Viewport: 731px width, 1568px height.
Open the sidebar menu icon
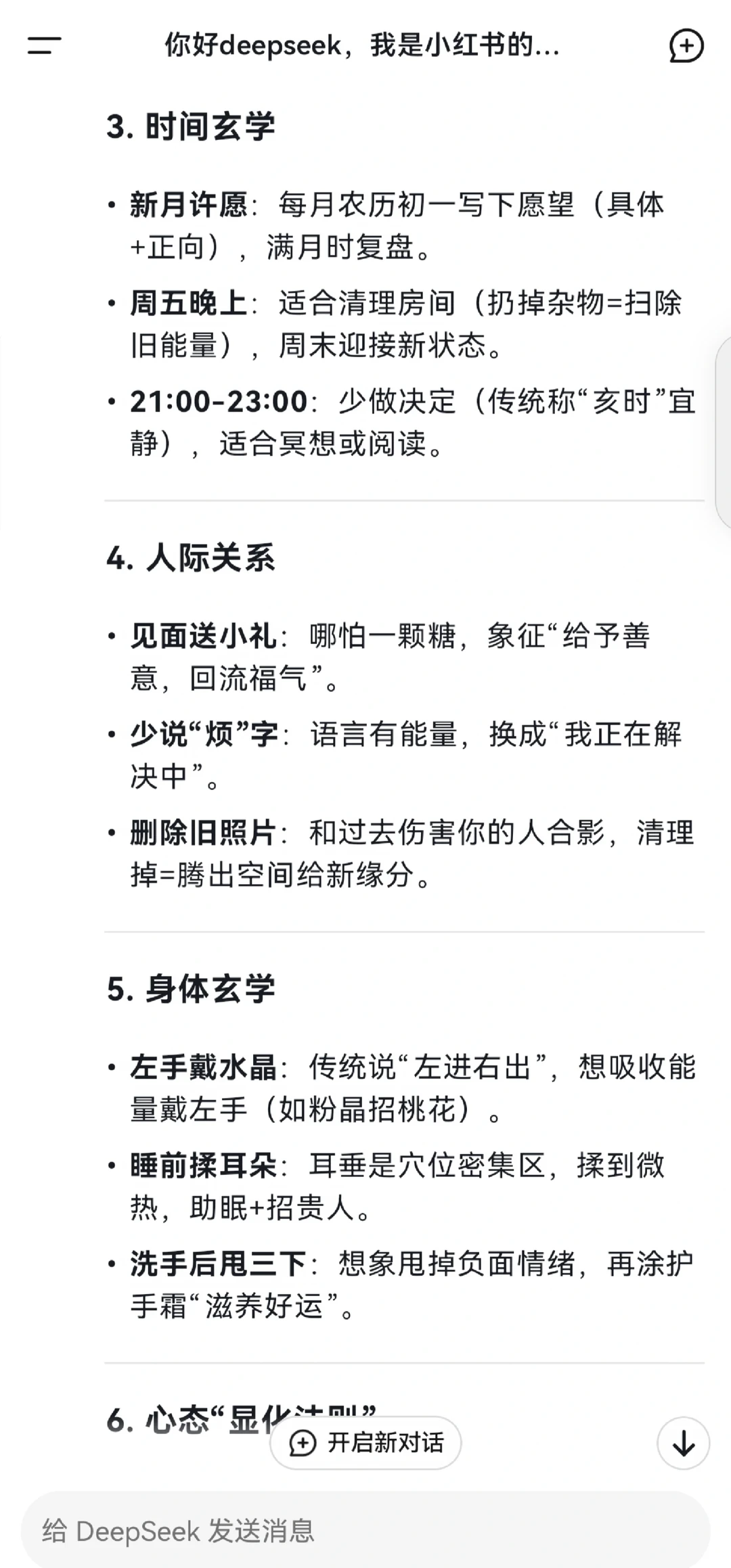(44, 45)
